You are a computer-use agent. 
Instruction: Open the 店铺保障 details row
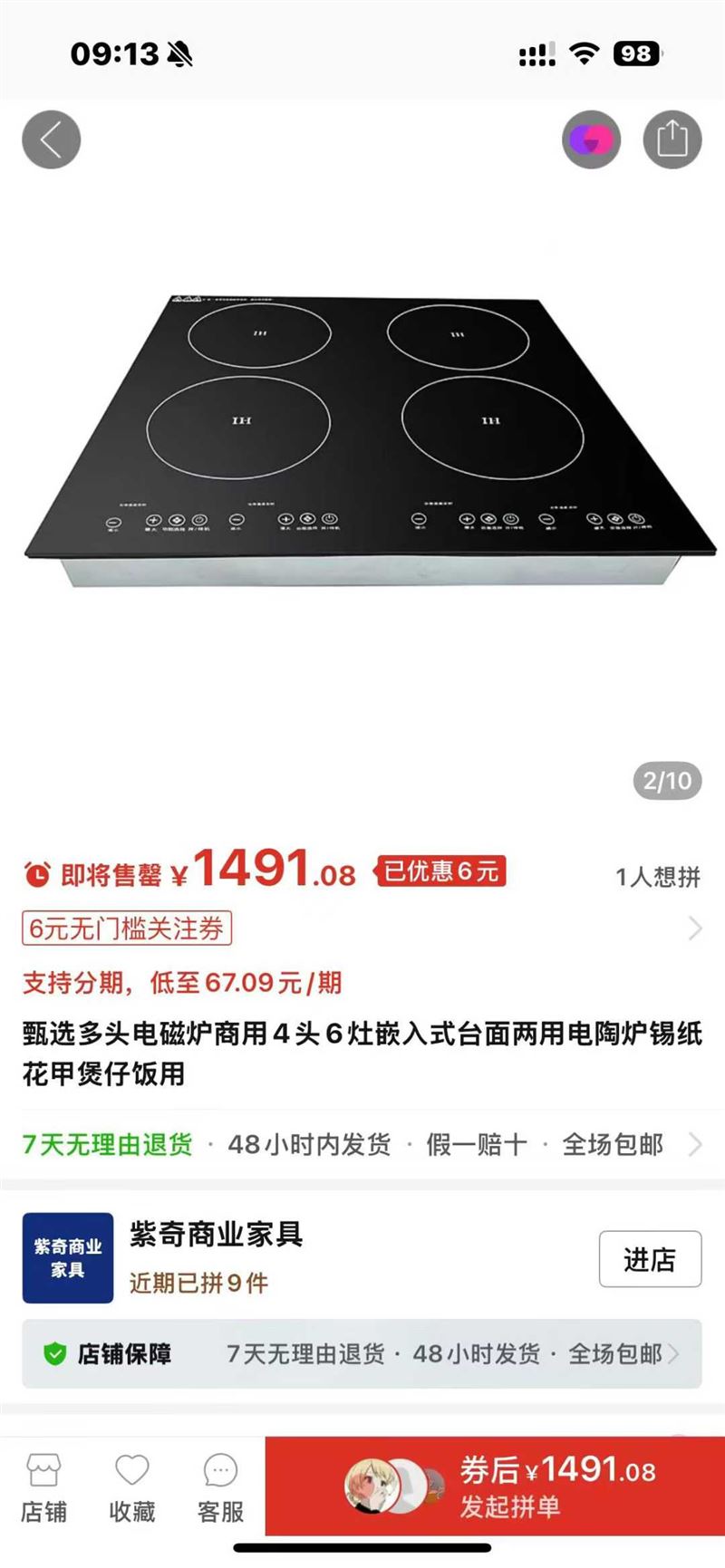362,1354
